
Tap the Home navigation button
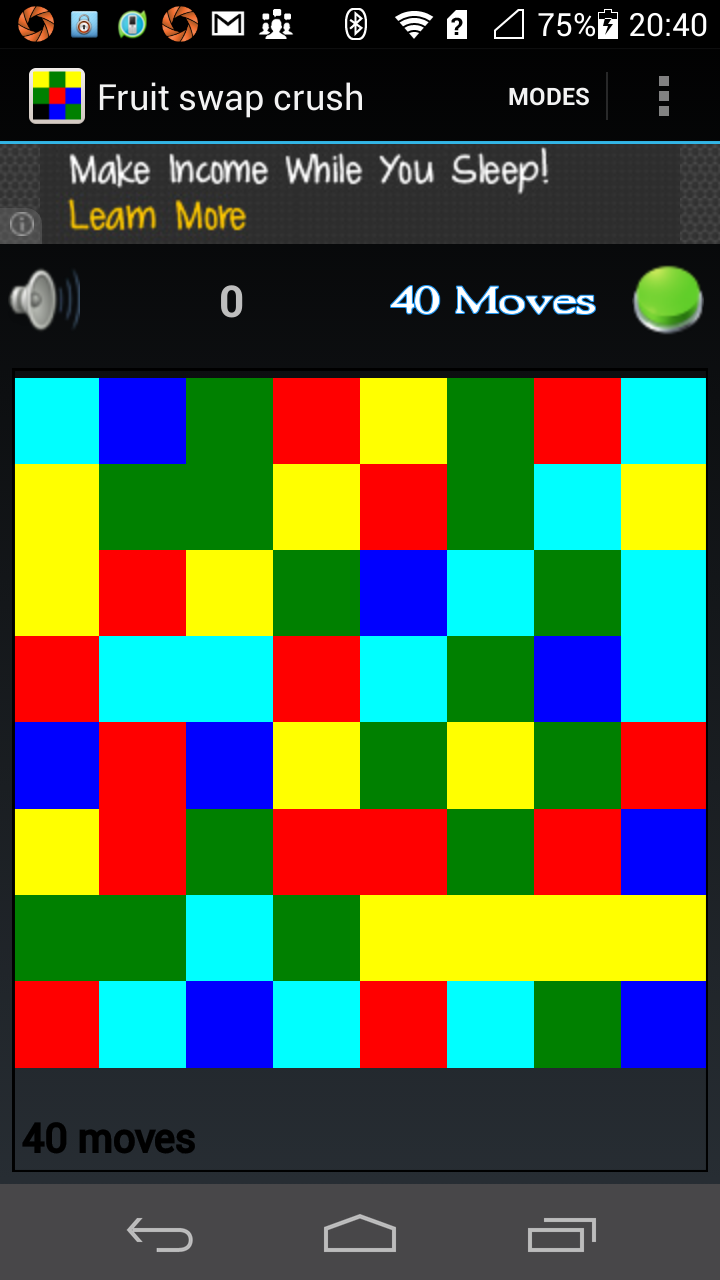pyautogui.click(x=359, y=1234)
